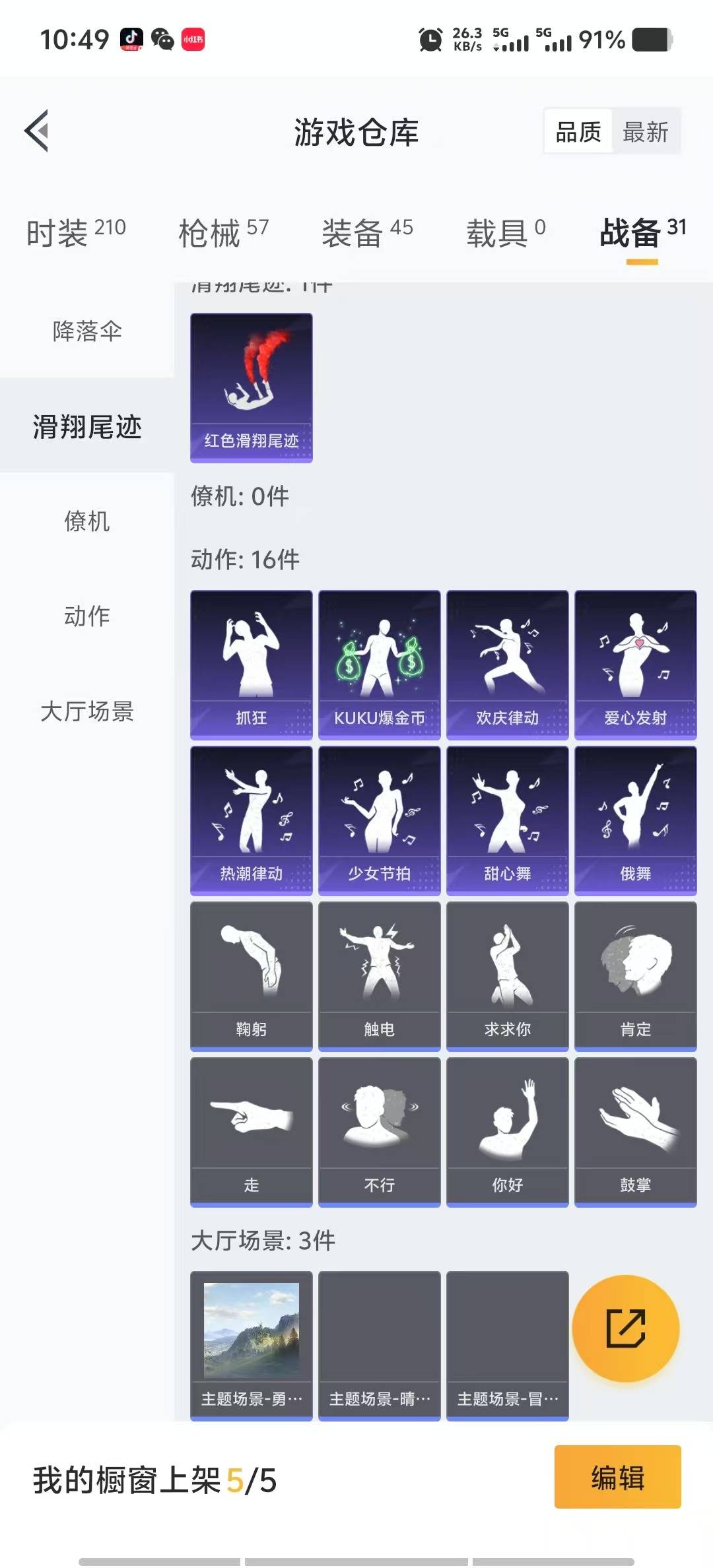This screenshot has width=713, height=1568.
Task: Select 大厅场景 in the side menu
Action: (x=87, y=711)
